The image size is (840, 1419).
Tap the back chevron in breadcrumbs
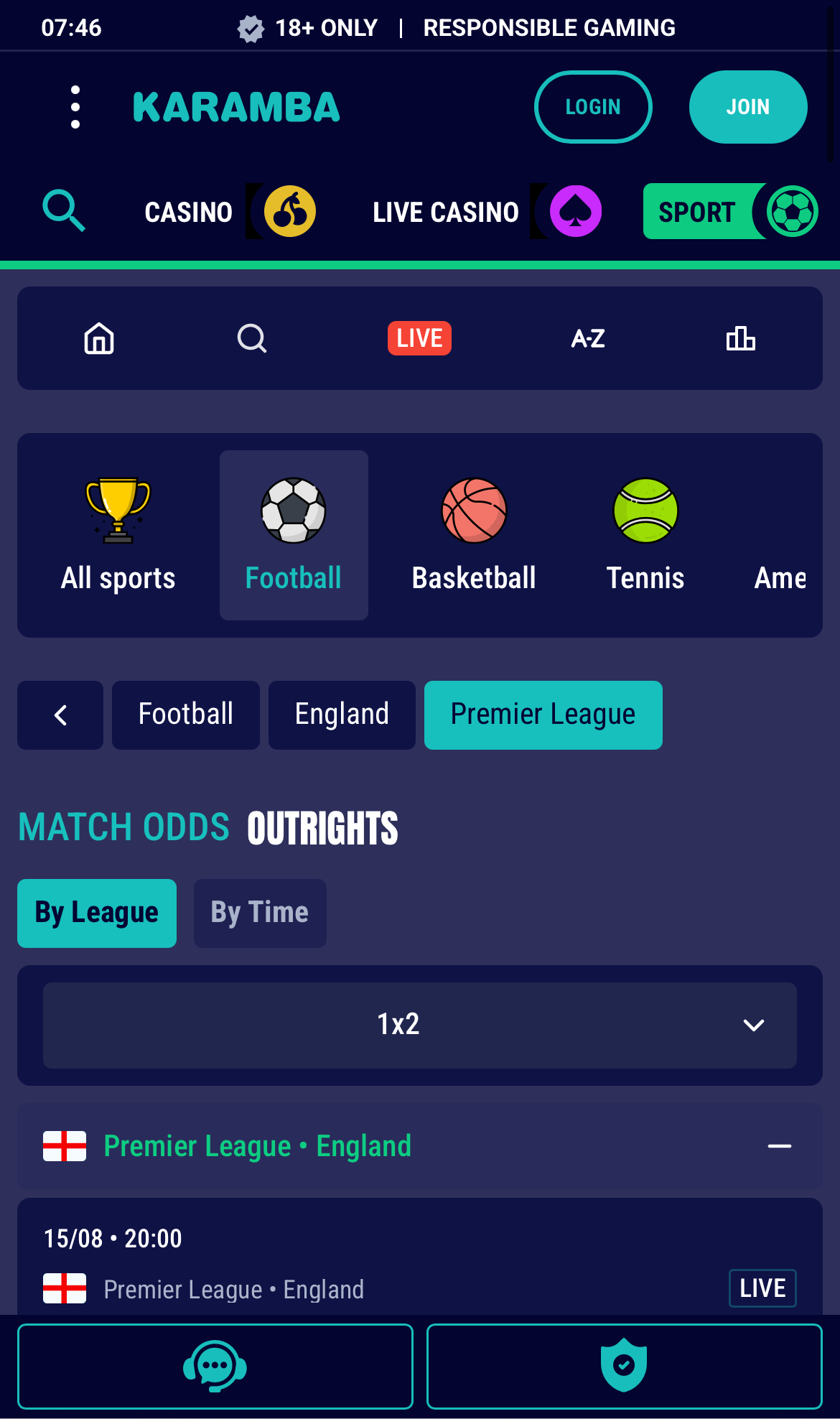[x=60, y=715]
